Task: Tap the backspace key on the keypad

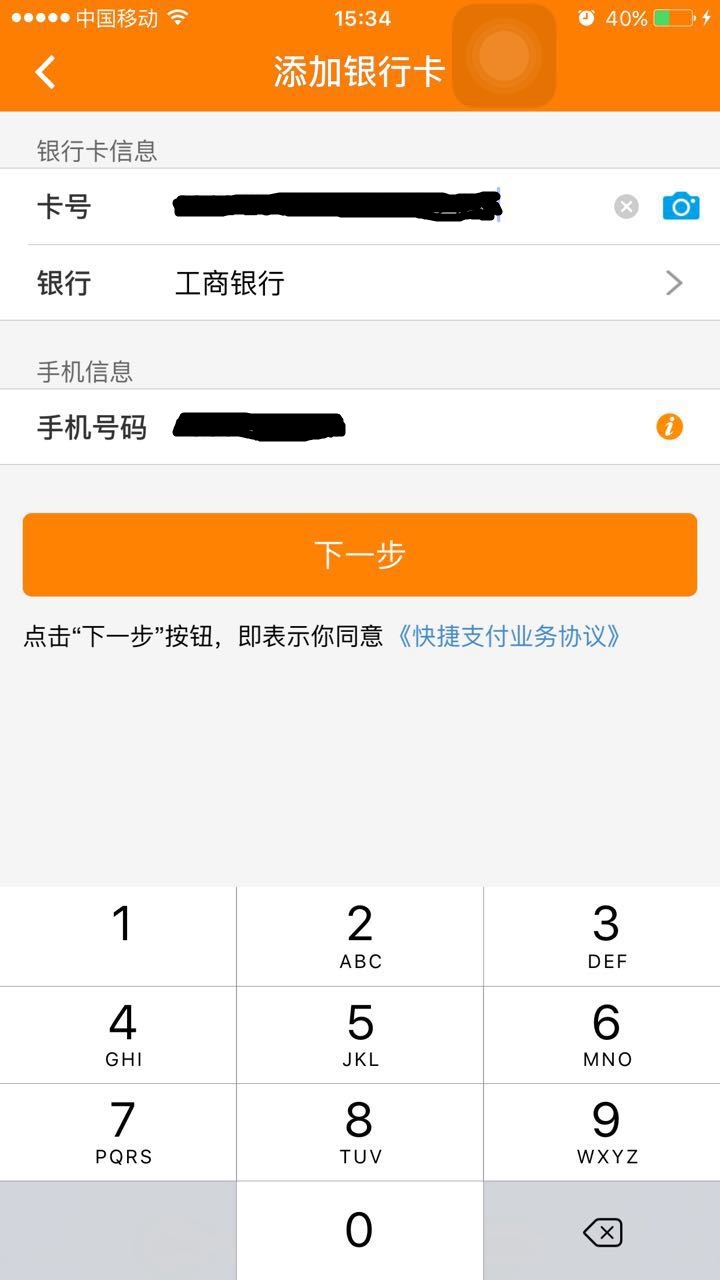Action: point(602,1231)
